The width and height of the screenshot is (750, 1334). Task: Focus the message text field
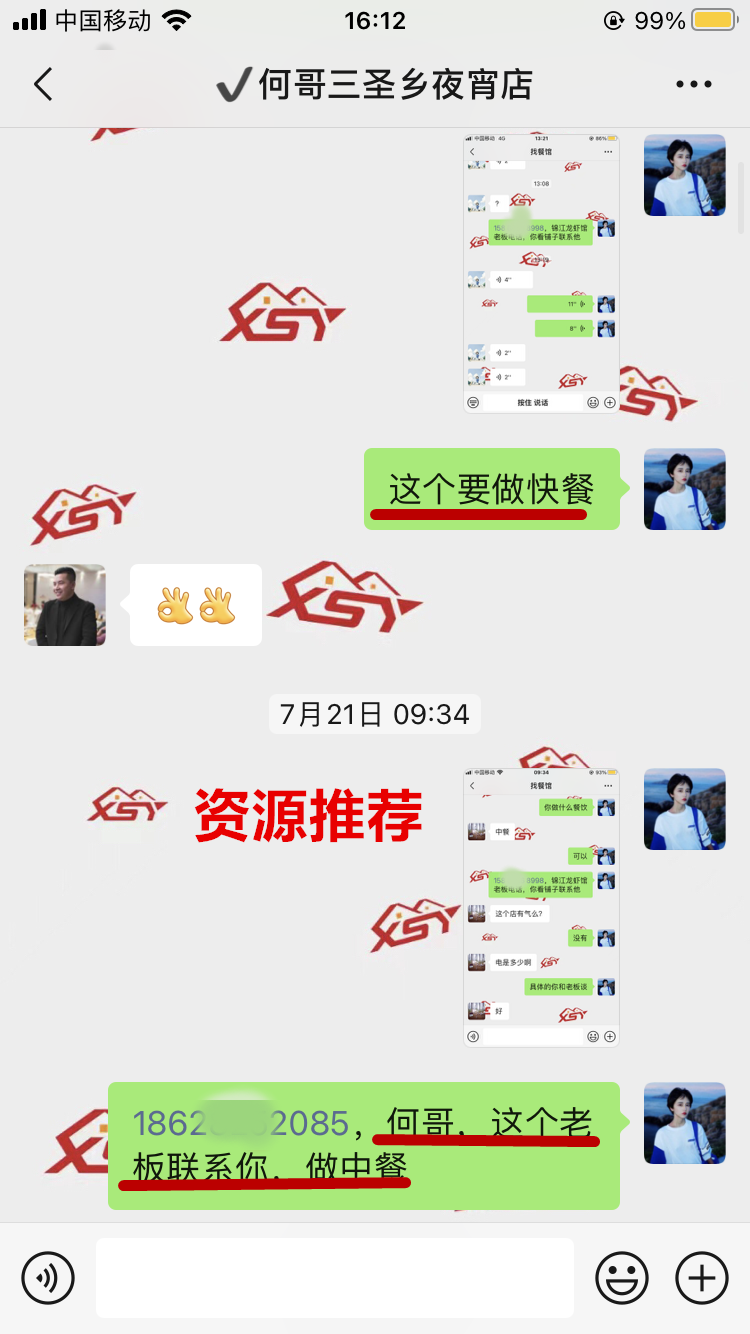tap(335, 1278)
